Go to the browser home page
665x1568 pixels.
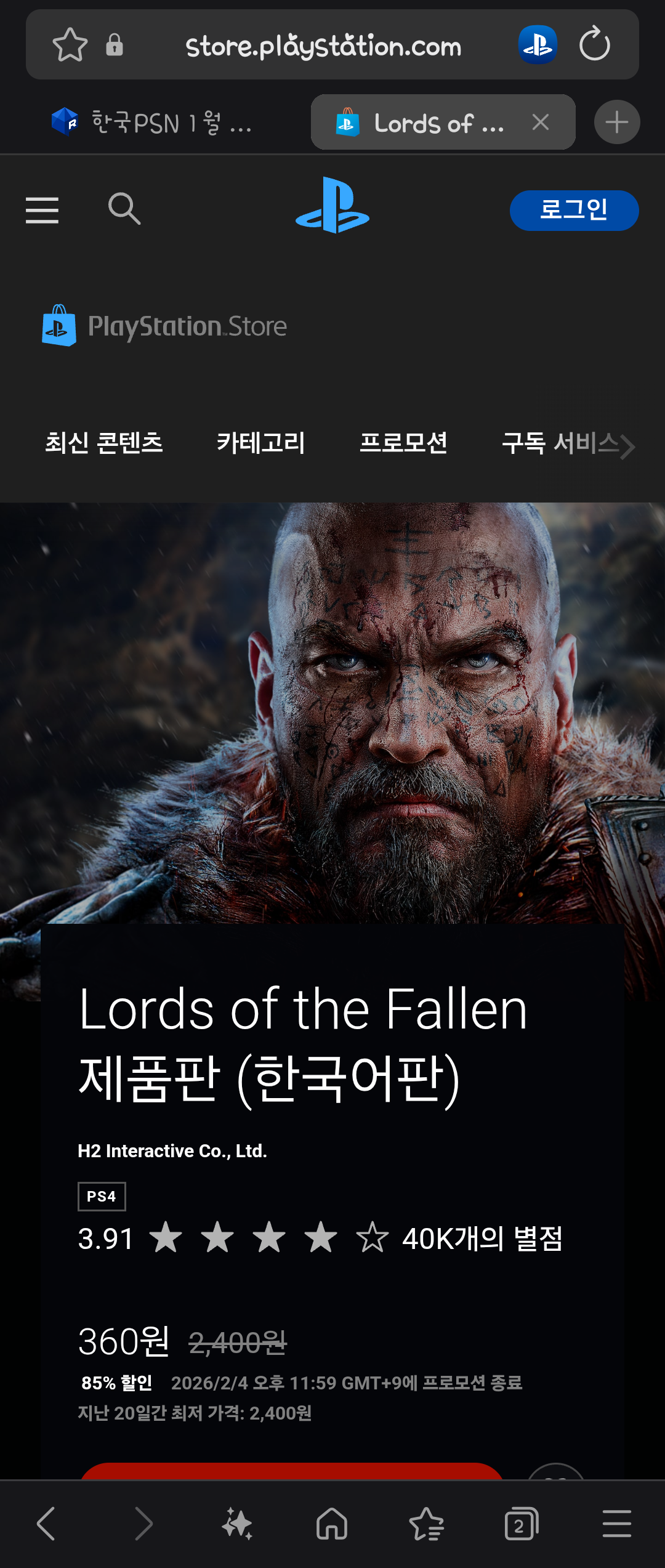click(332, 1524)
